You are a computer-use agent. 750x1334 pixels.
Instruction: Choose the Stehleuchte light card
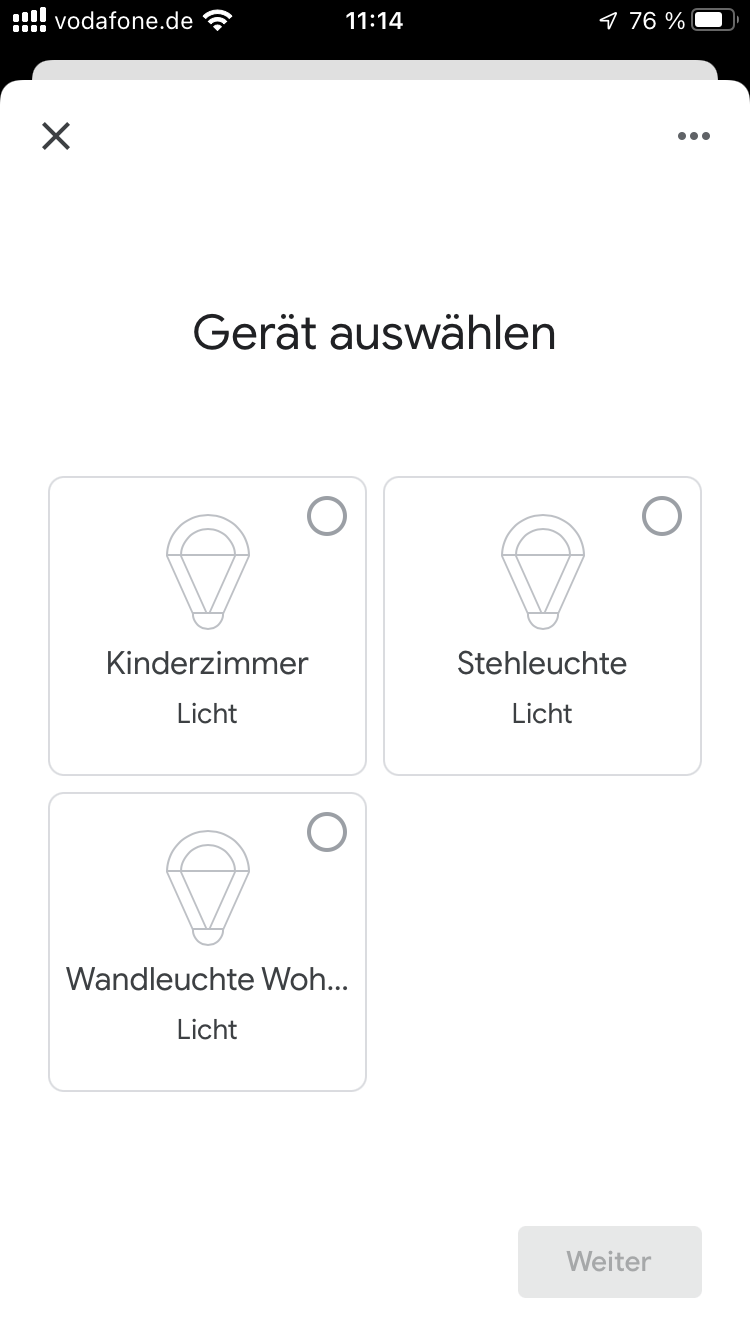tap(542, 626)
